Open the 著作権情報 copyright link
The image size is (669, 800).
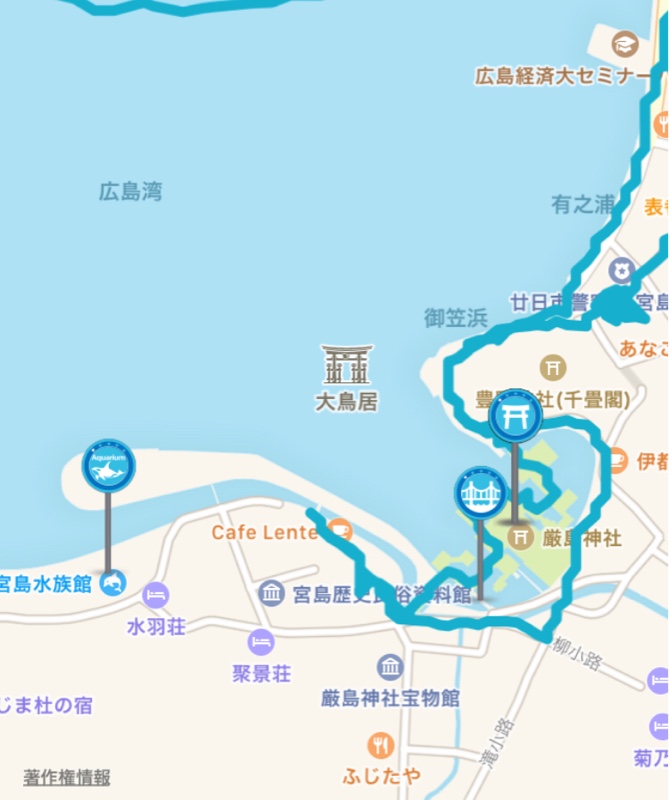click(67, 777)
